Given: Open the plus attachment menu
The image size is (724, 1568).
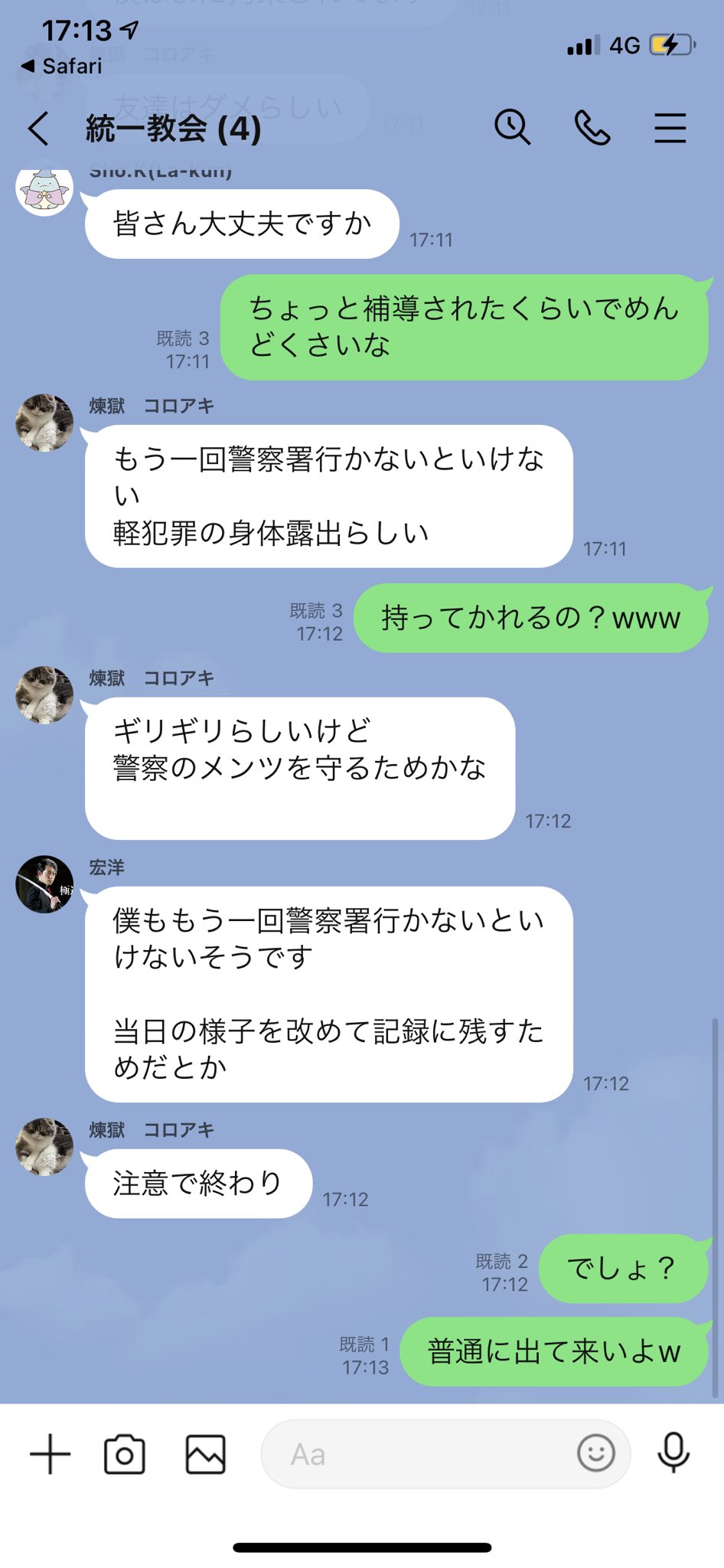Looking at the screenshot, I should click(51, 1454).
